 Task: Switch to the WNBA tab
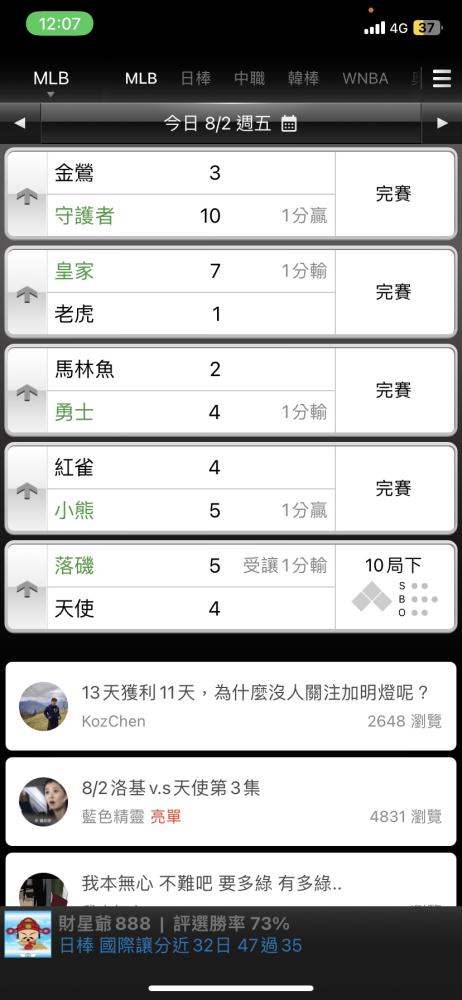(365, 78)
